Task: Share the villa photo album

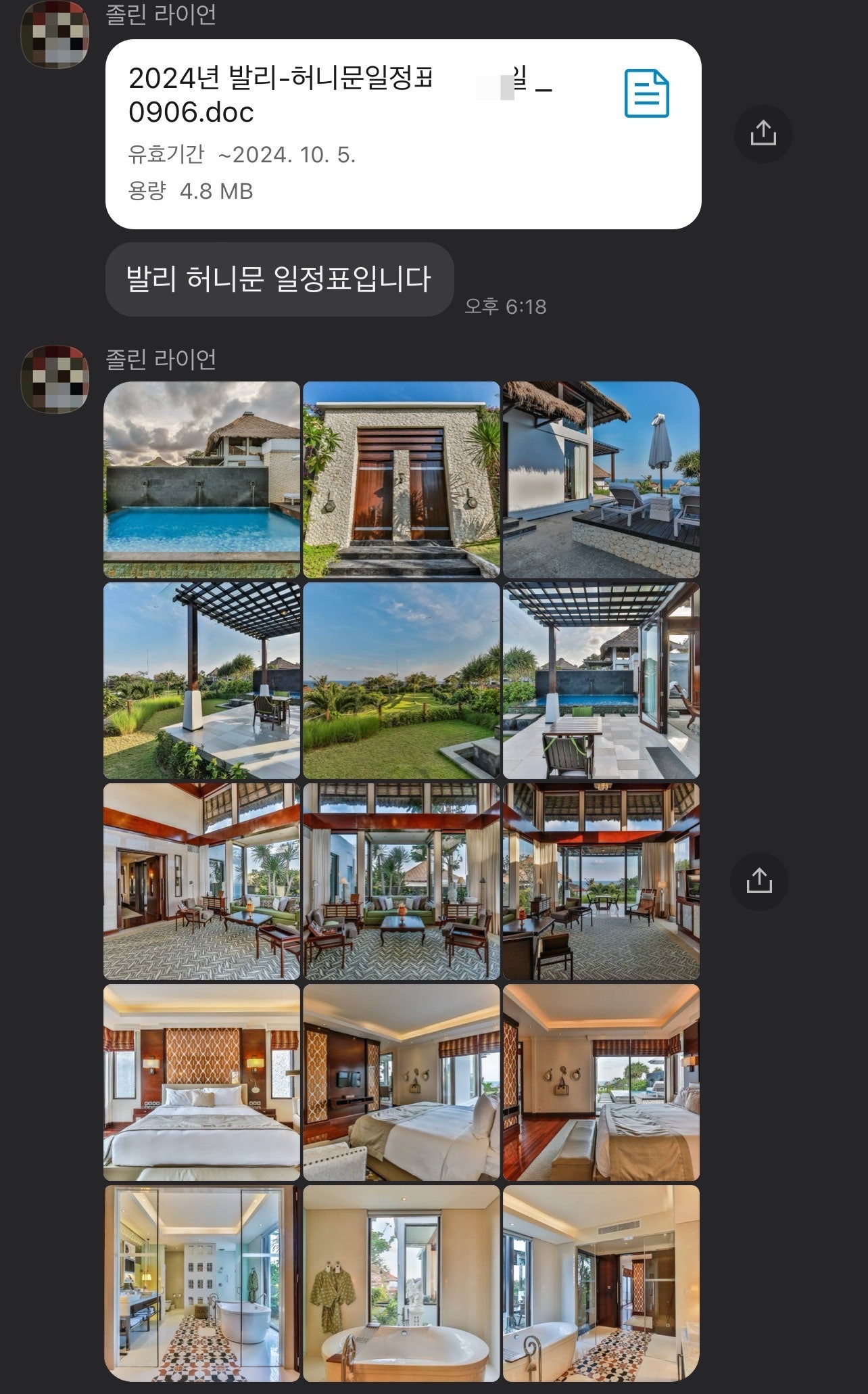Action: tap(758, 881)
